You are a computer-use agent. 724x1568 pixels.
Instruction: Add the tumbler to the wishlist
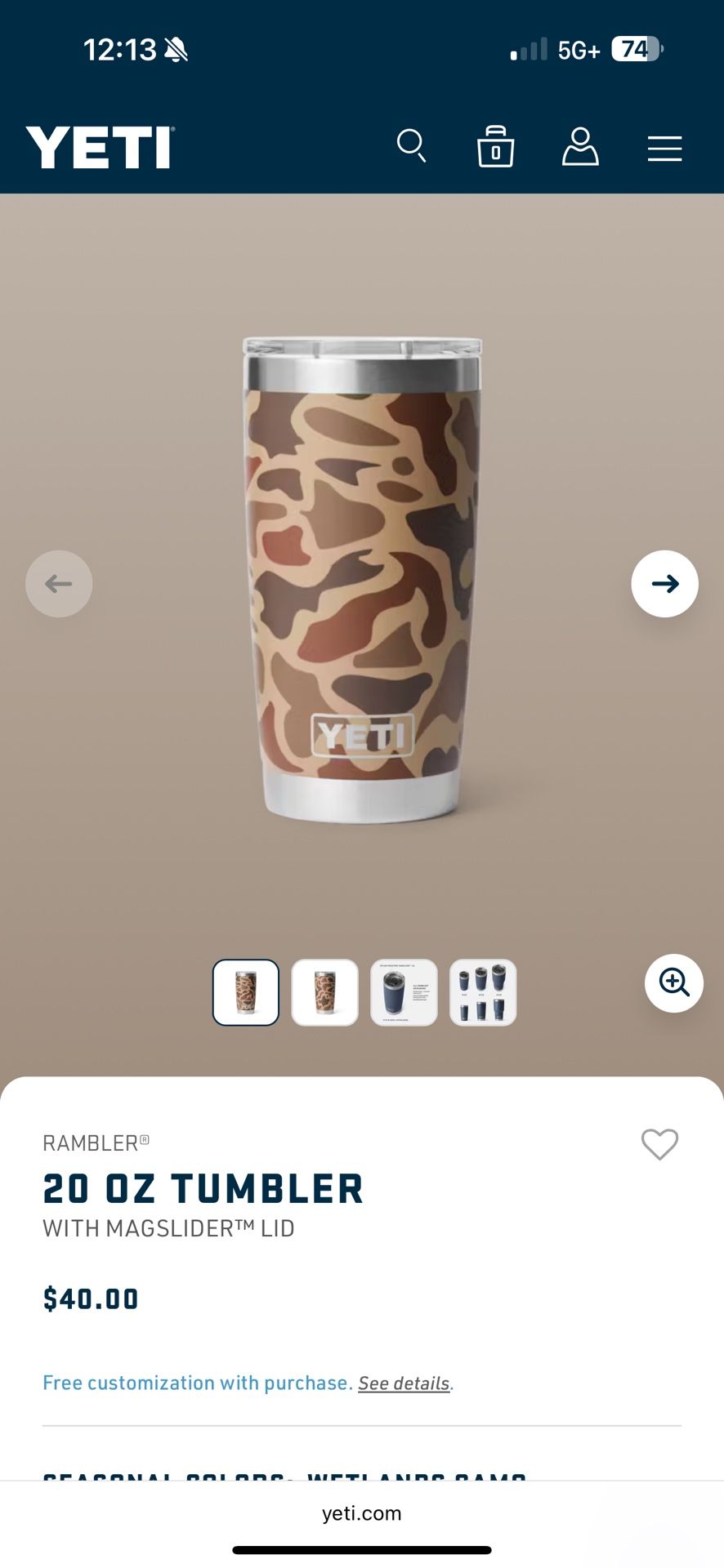[659, 1144]
